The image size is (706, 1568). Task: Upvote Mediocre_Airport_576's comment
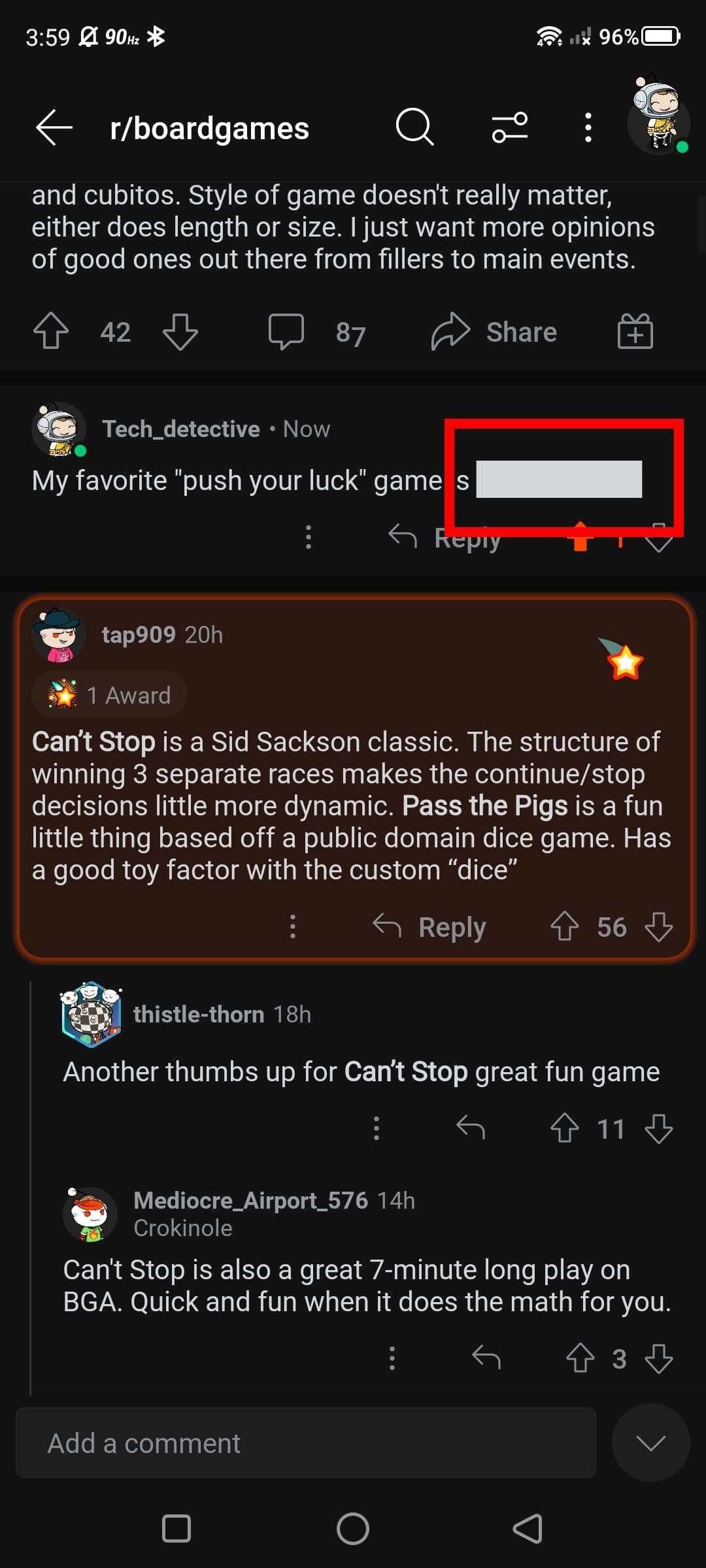coord(580,1358)
